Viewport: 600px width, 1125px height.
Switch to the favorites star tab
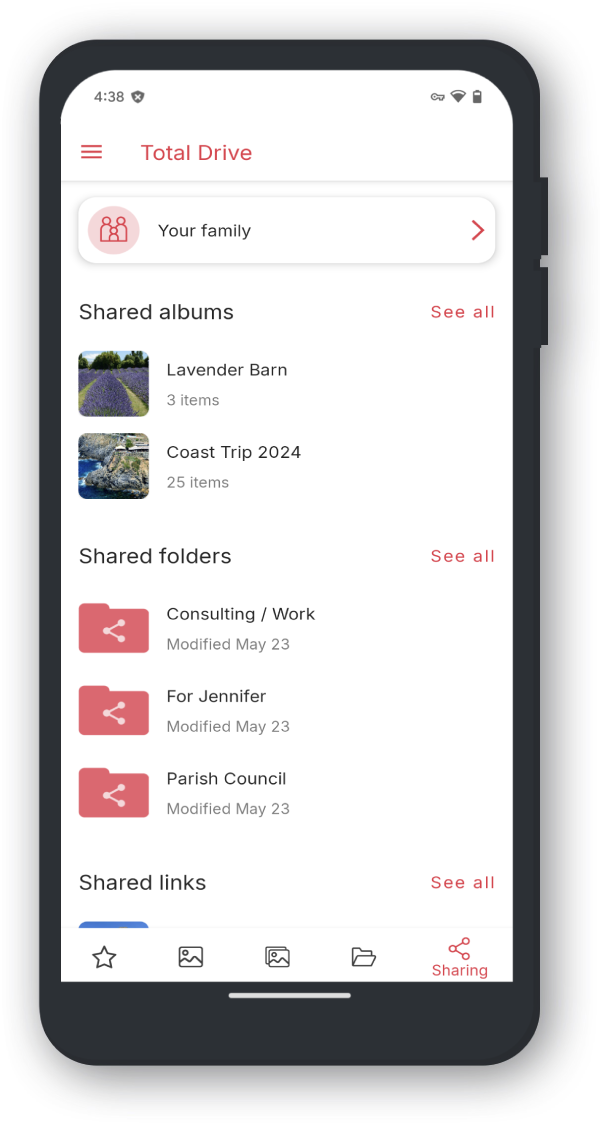(x=104, y=957)
